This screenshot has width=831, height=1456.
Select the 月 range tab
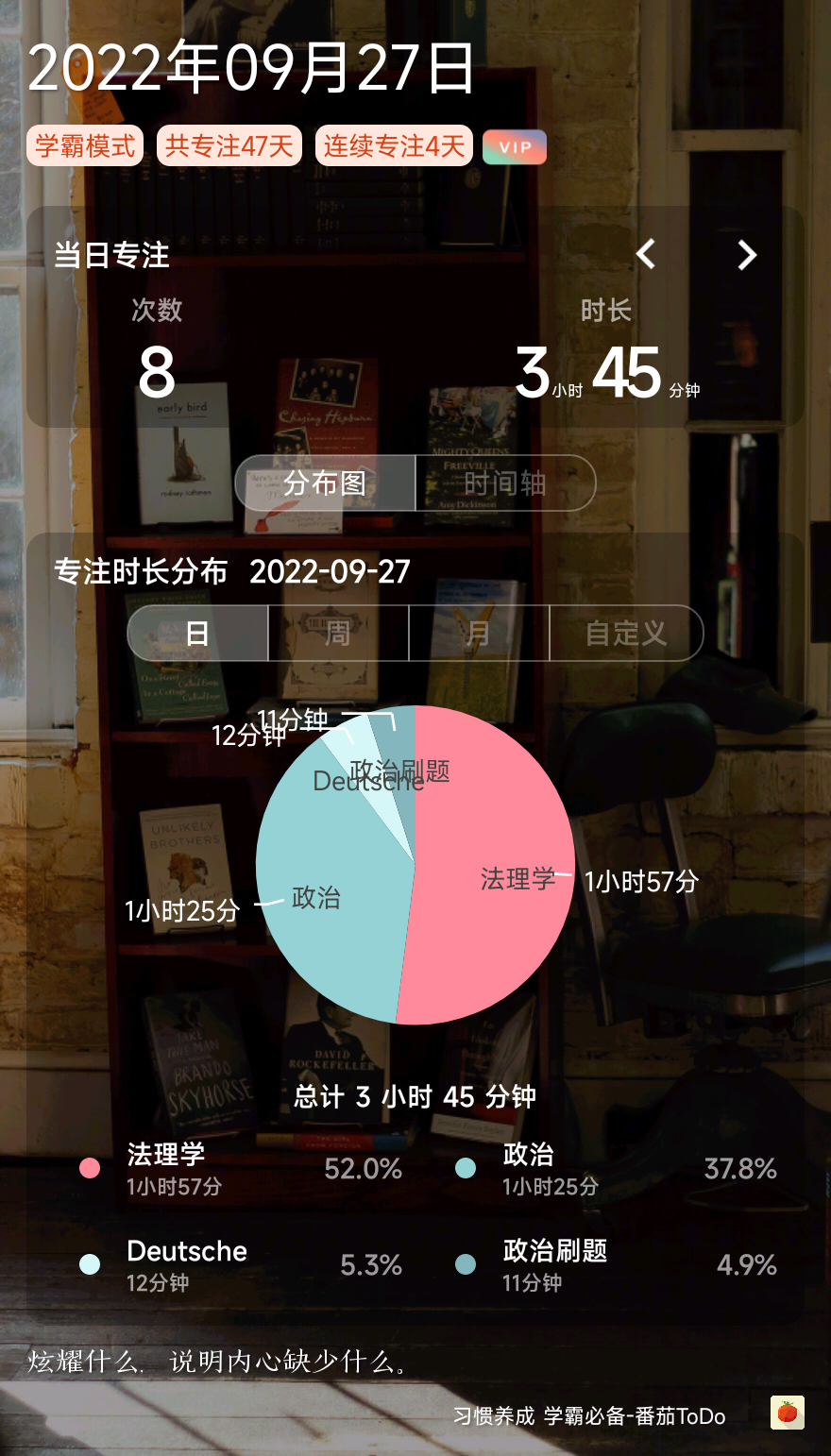tap(479, 633)
